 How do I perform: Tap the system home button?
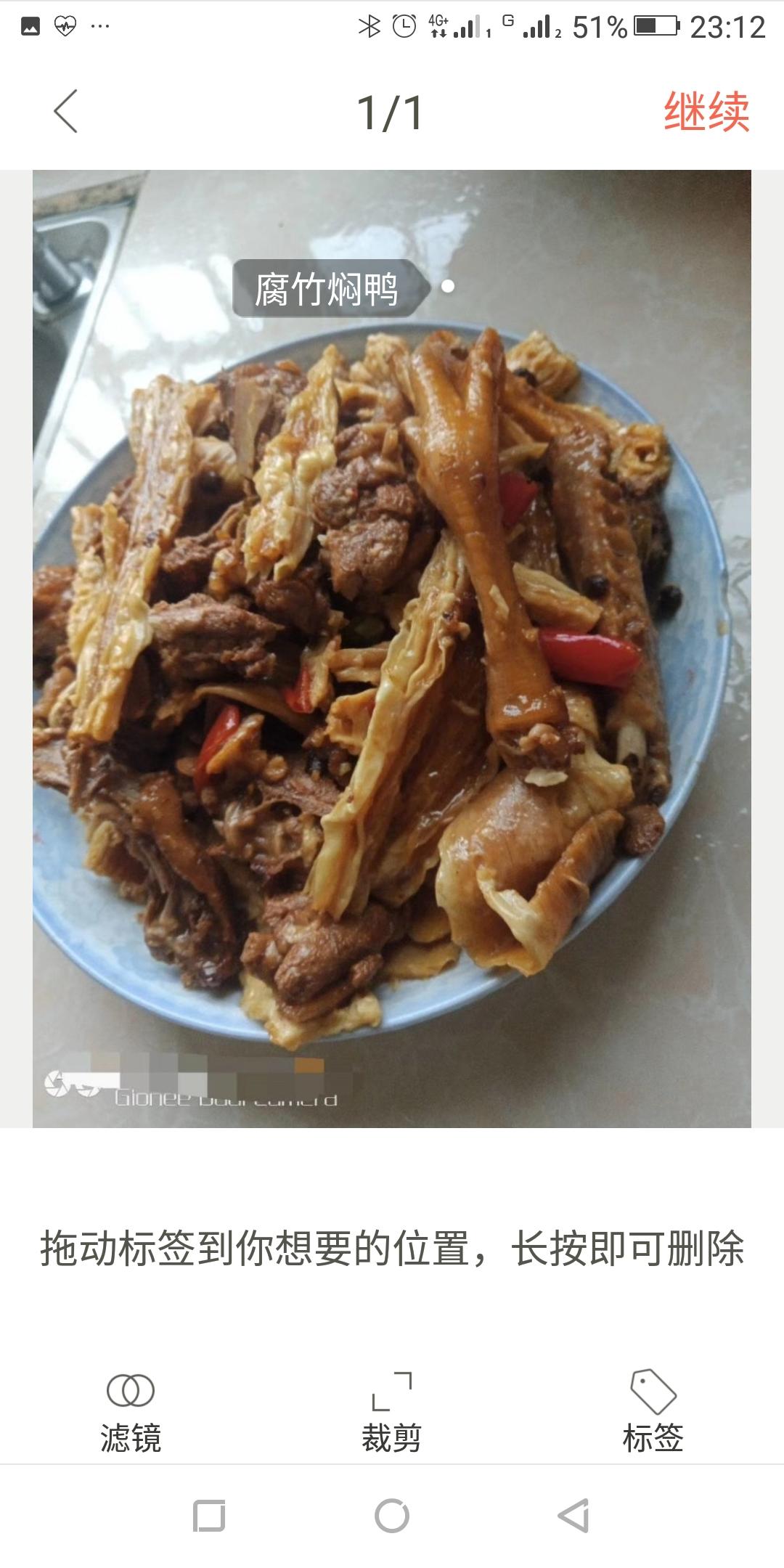(392, 1516)
